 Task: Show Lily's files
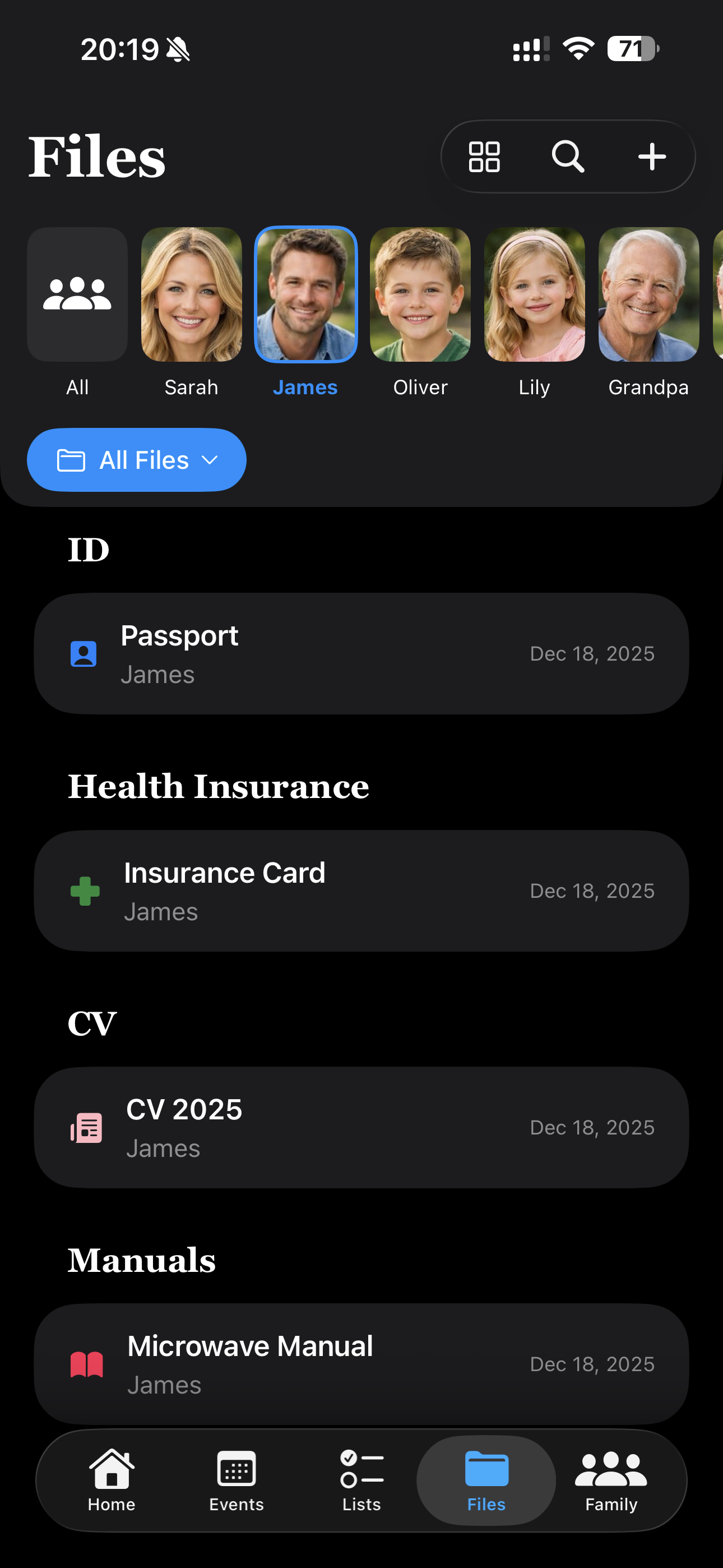pyautogui.click(x=534, y=295)
